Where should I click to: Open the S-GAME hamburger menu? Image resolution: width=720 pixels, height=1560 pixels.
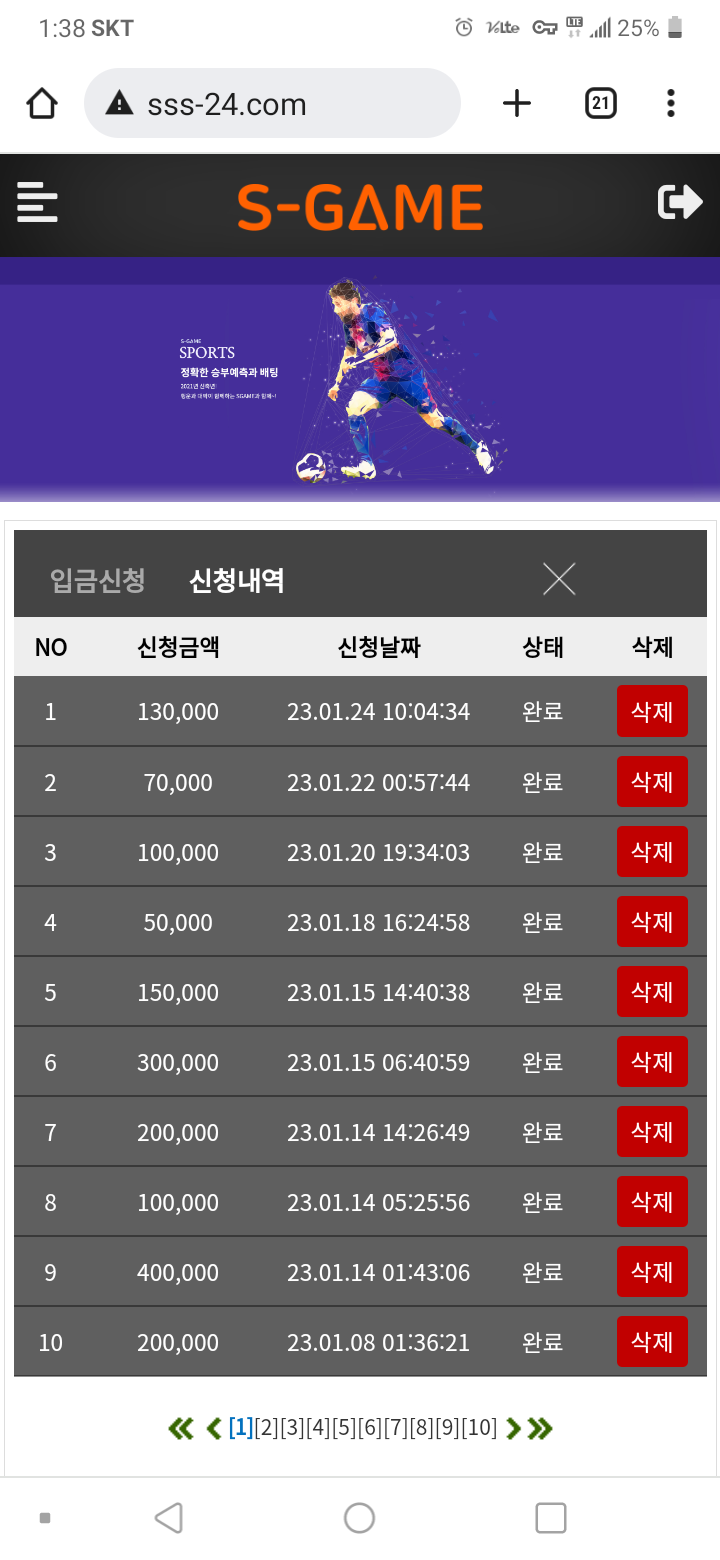(38, 203)
